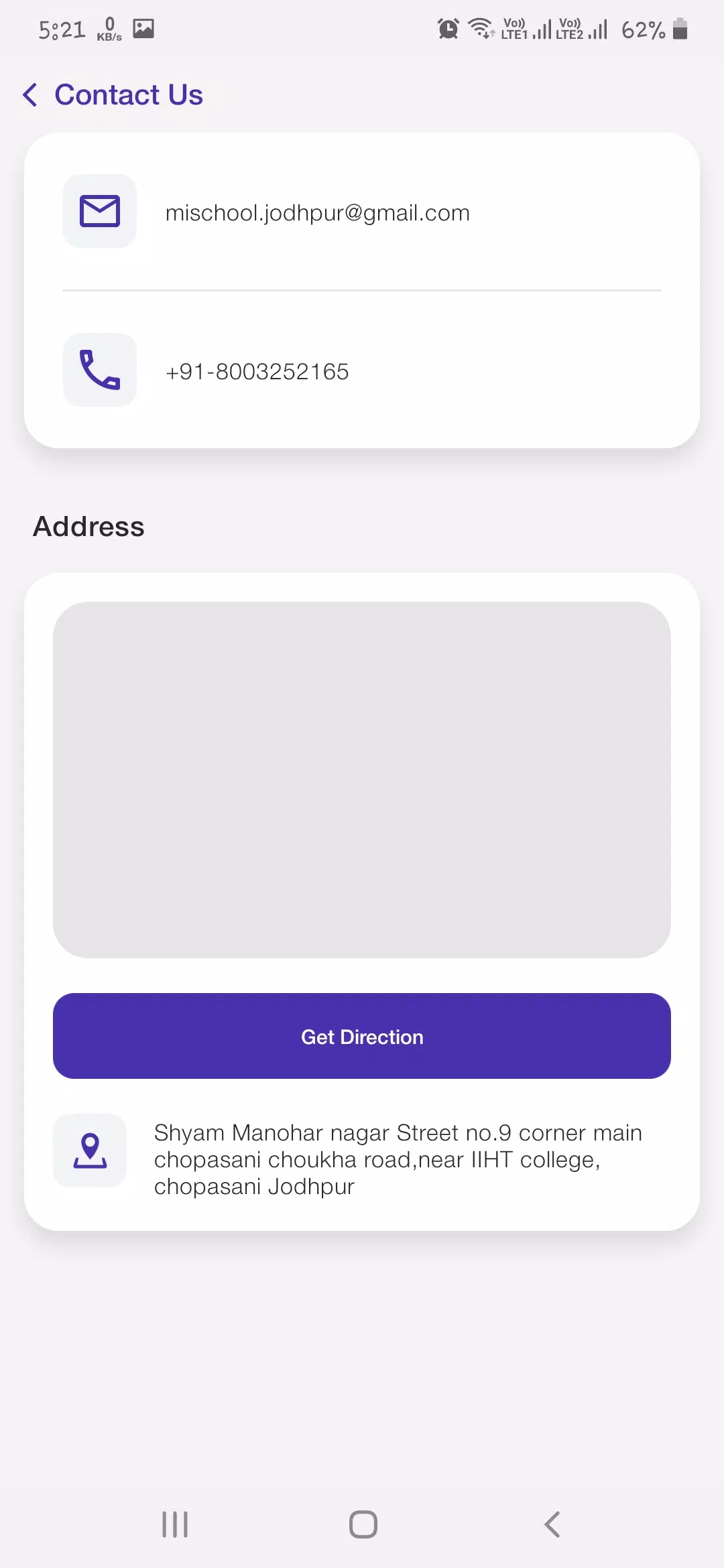Open recent apps from navigation bar
The width and height of the screenshot is (724, 1568).
(x=175, y=1524)
